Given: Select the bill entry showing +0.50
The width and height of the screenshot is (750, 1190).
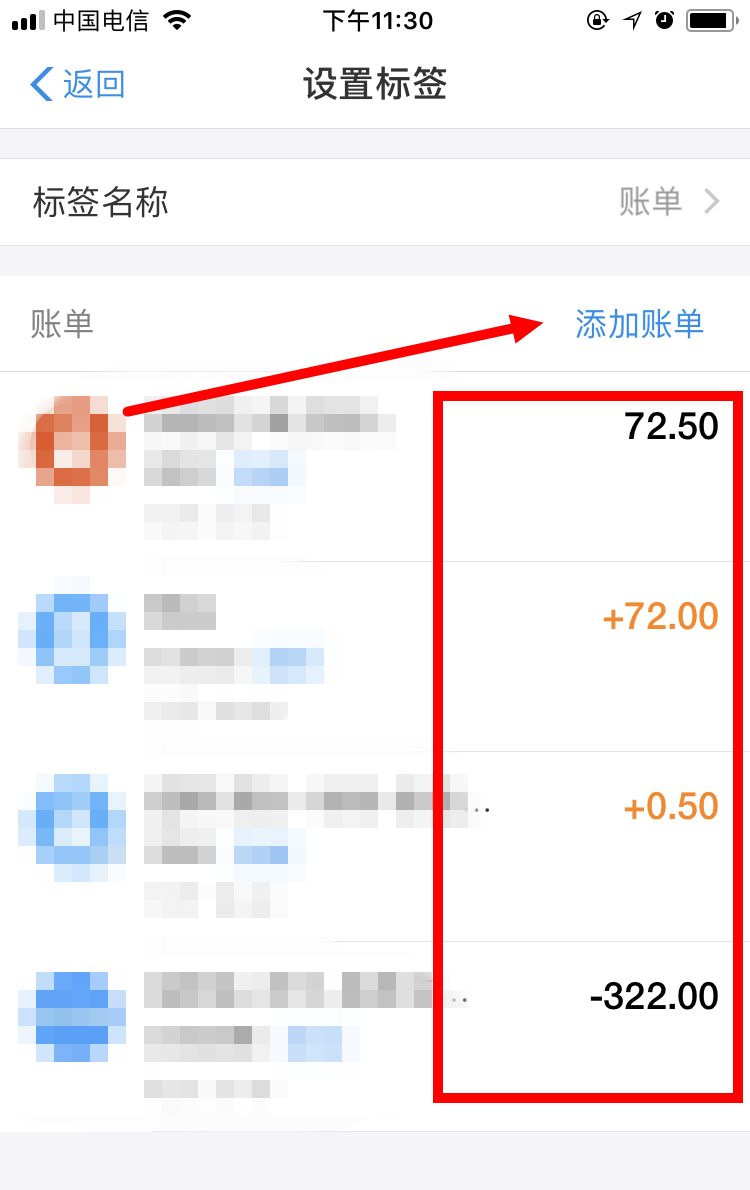Looking at the screenshot, I should (x=375, y=847).
